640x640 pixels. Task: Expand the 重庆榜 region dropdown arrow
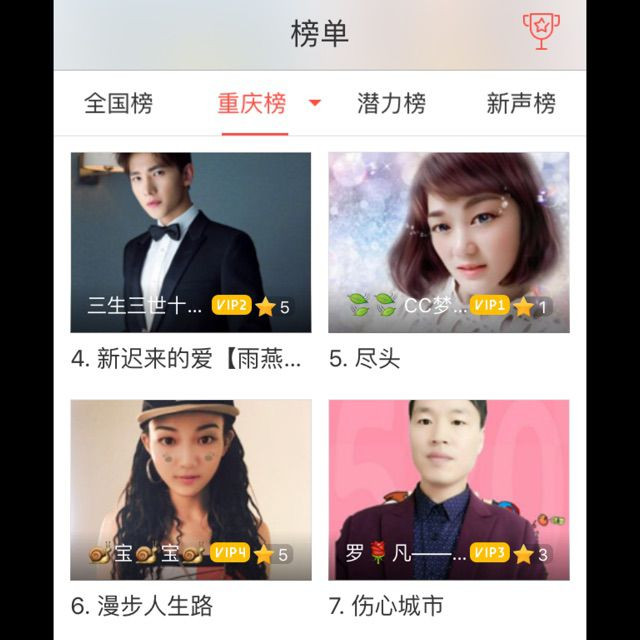315,103
